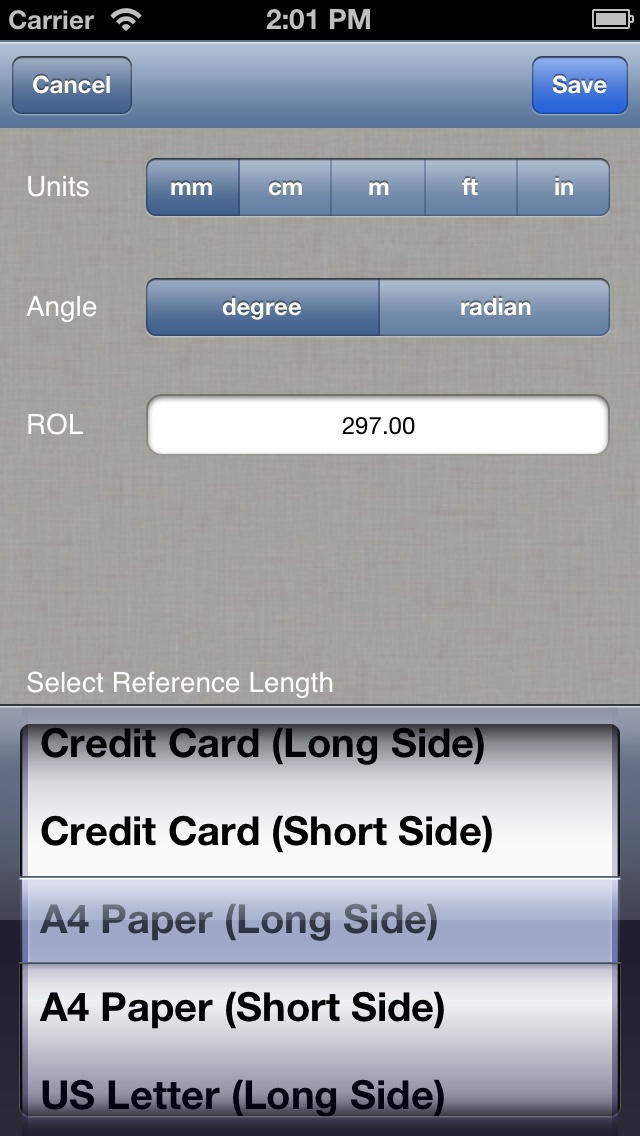640x1136 pixels.
Task: Select degree for Angle
Action: pyautogui.click(x=262, y=307)
